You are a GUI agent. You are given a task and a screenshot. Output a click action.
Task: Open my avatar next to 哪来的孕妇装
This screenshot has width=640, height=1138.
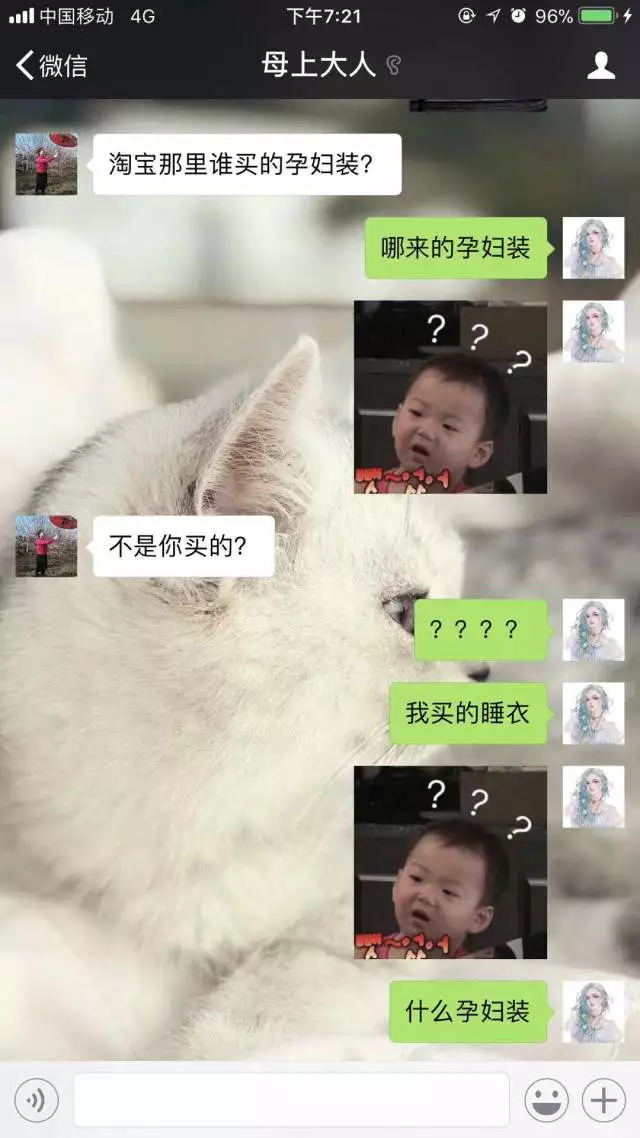(x=593, y=248)
